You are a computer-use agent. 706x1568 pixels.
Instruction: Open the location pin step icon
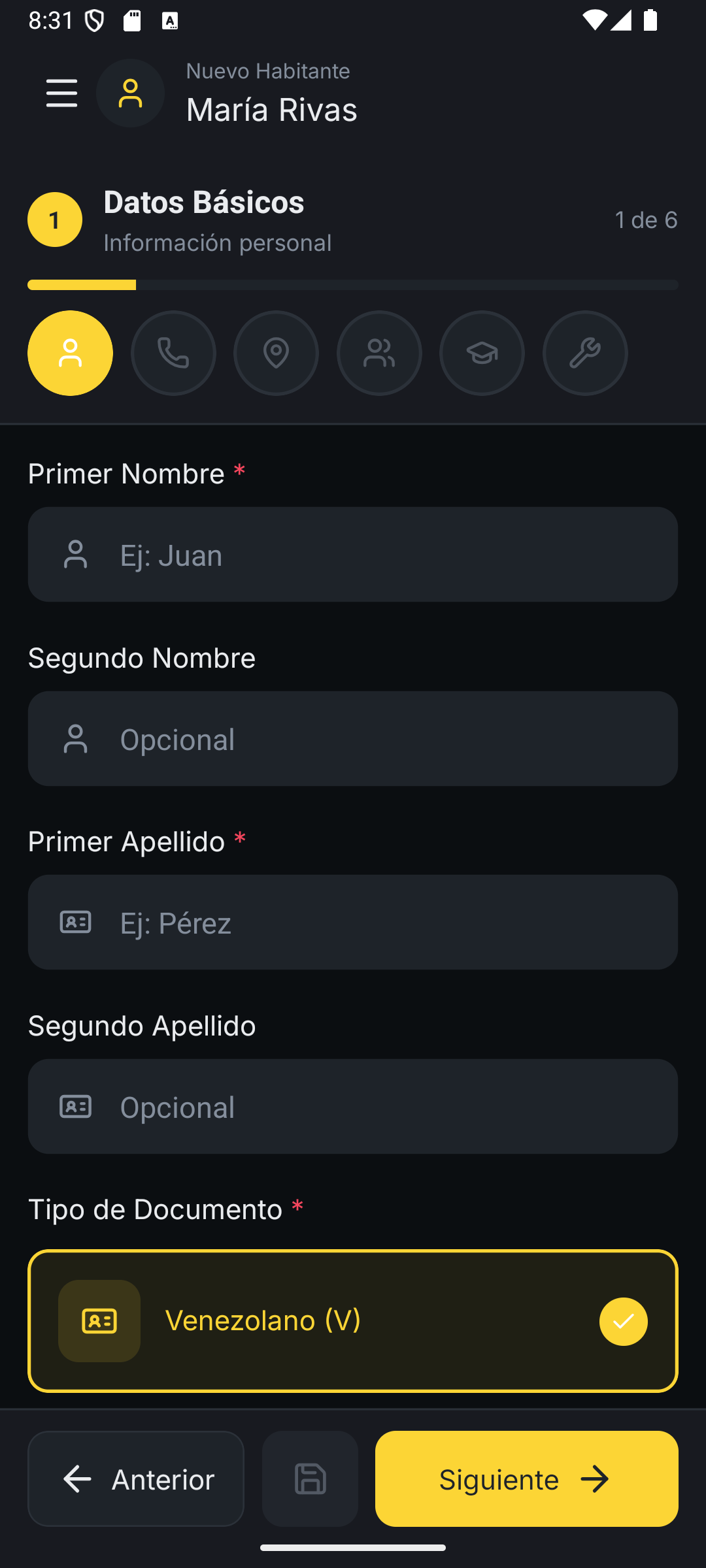pyautogui.click(x=276, y=353)
